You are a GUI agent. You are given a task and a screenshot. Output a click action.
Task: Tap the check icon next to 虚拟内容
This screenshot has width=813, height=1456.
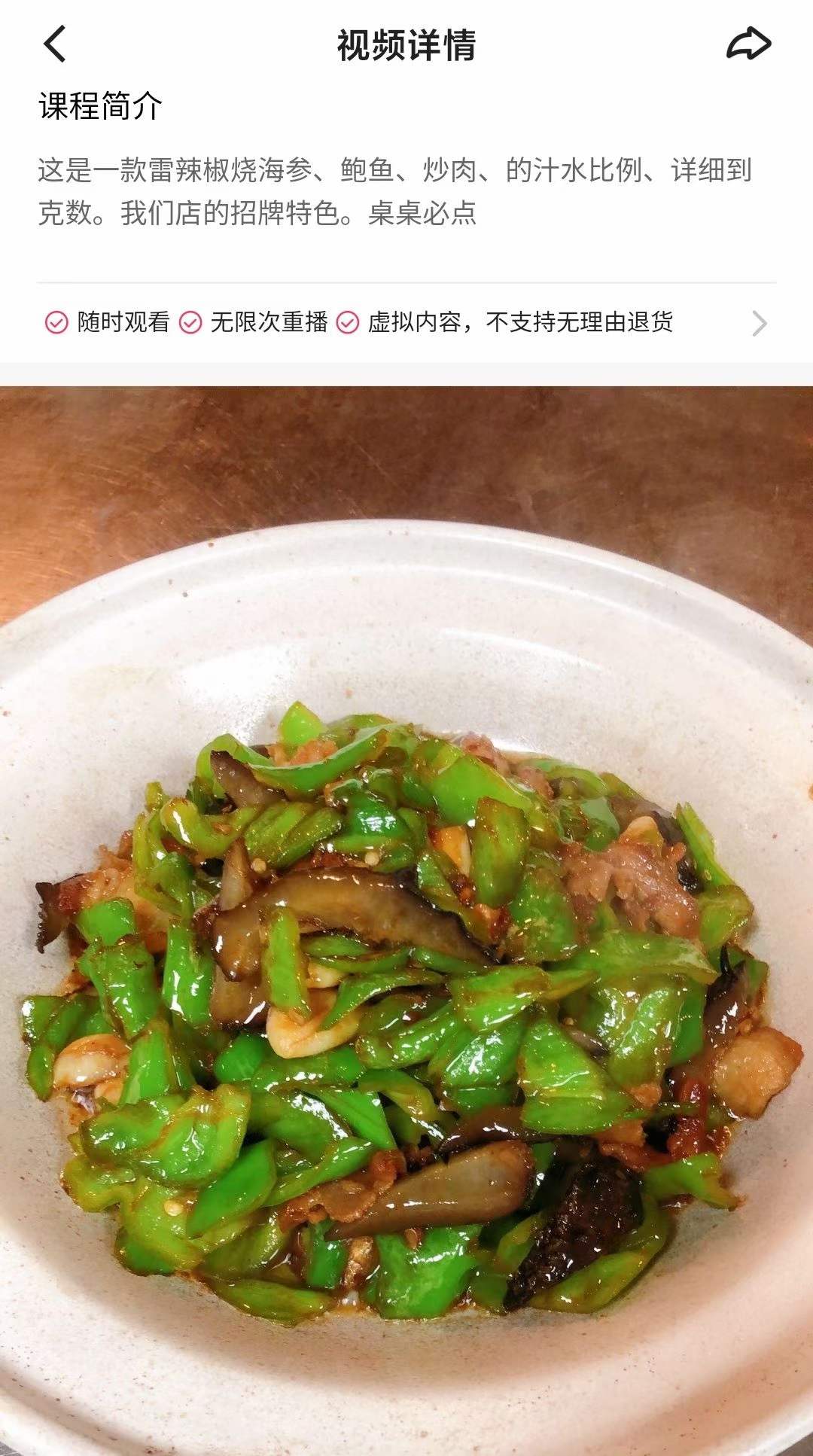pyautogui.click(x=347, y=321)
